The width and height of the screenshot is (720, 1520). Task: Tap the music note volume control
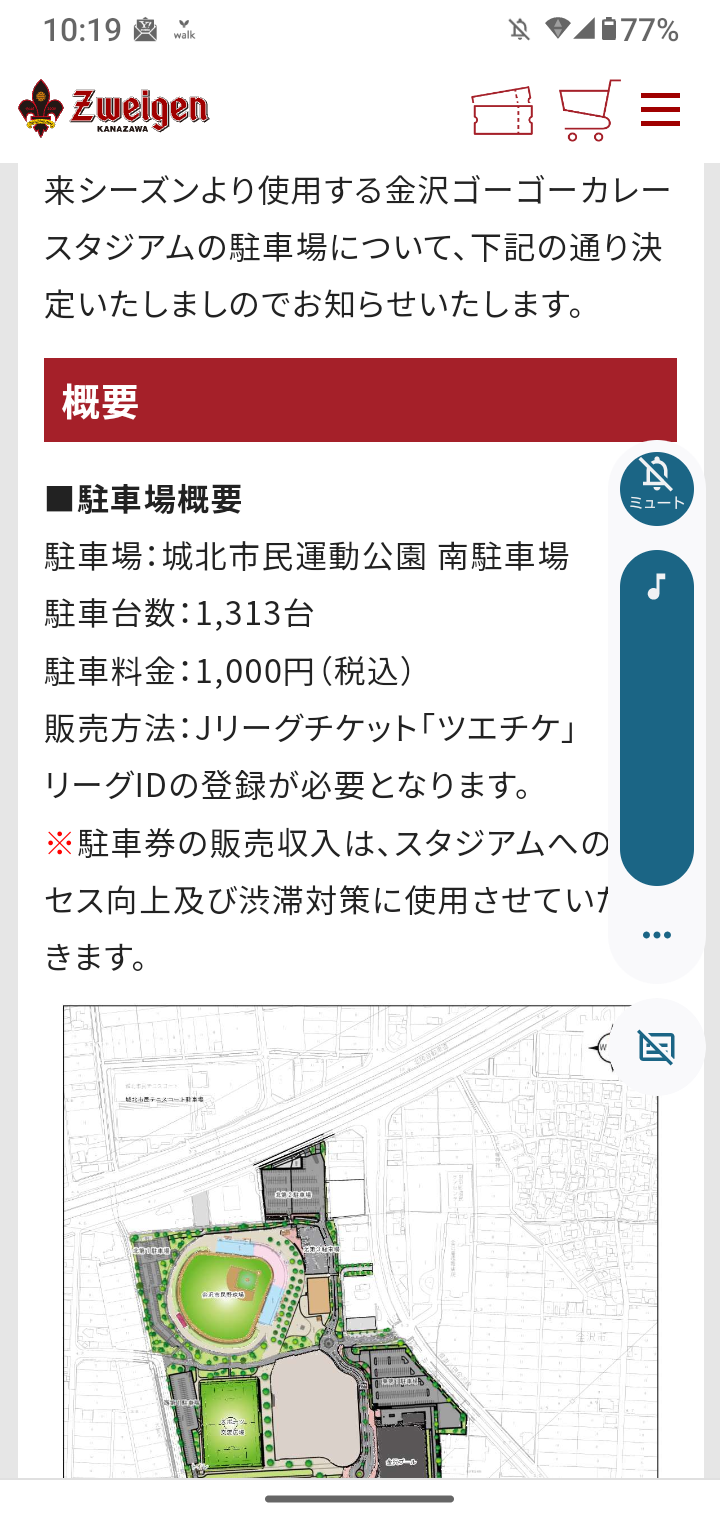(657, 717)
